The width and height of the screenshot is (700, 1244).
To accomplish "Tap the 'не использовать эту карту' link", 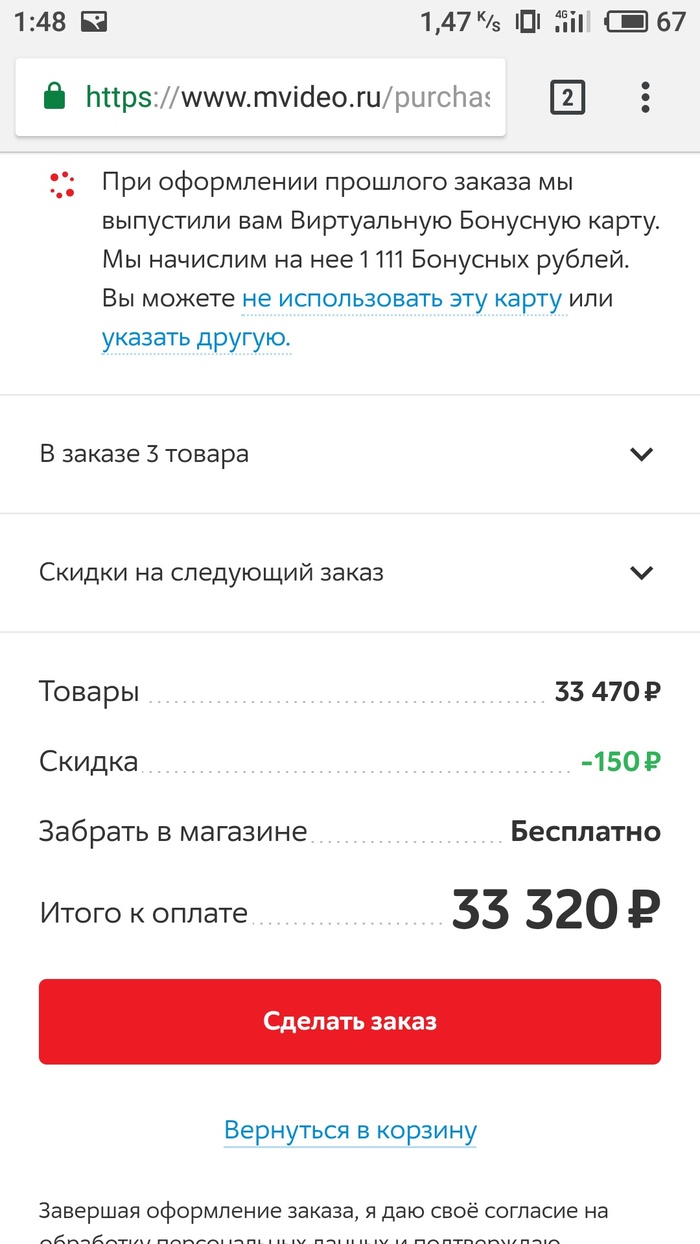I will coord(402,298).
